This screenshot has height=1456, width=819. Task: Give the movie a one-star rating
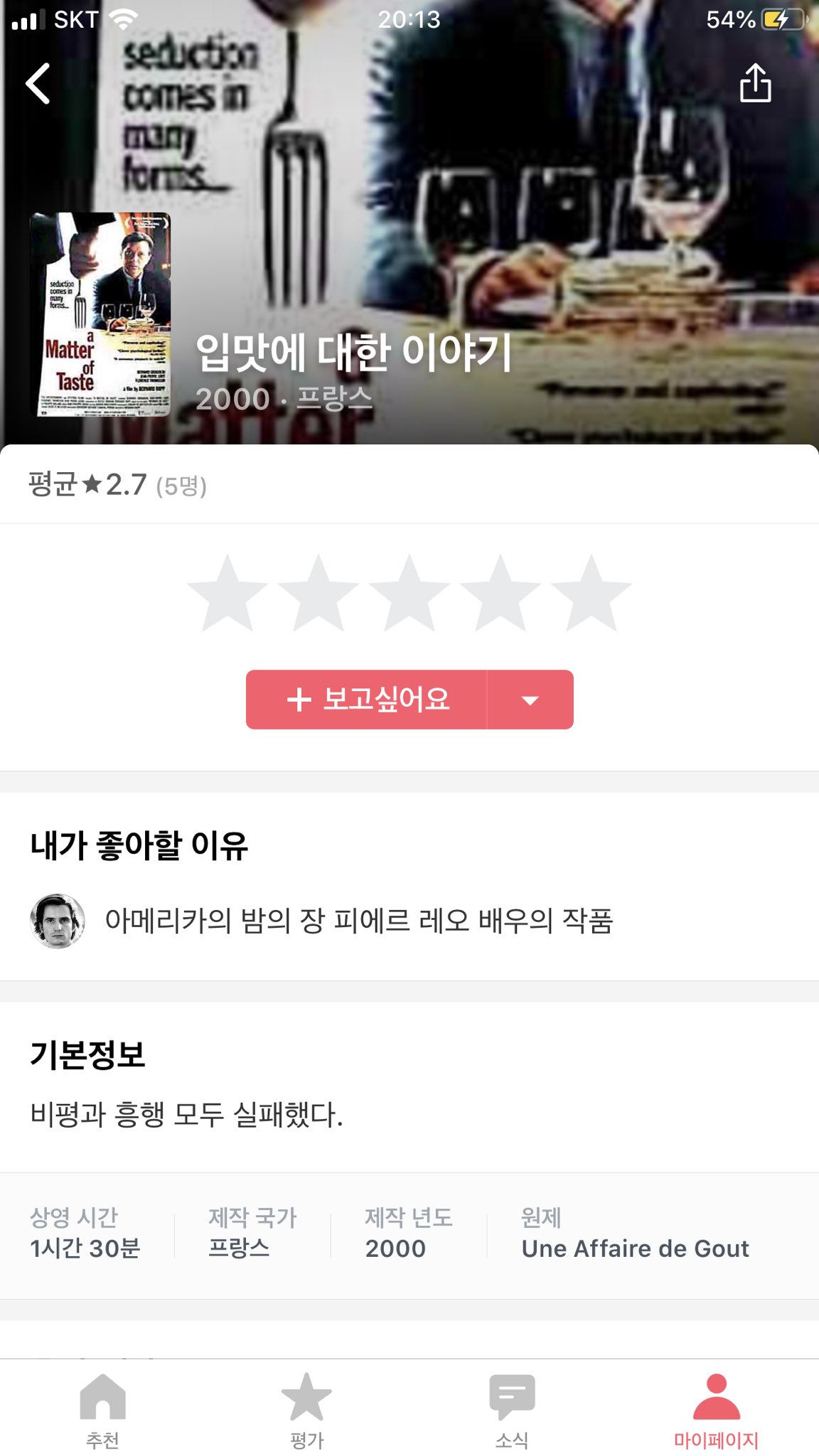(x=227, y=594)
